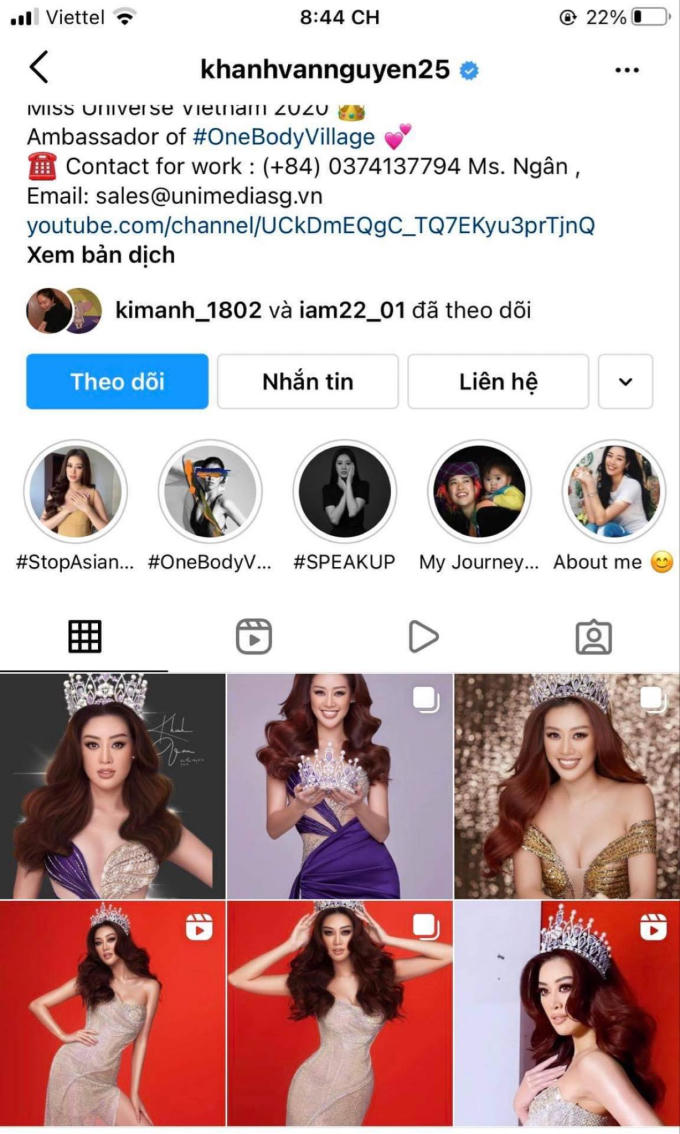
Task: Switch to the tagged photos tab
Action: tap(593, 636)
